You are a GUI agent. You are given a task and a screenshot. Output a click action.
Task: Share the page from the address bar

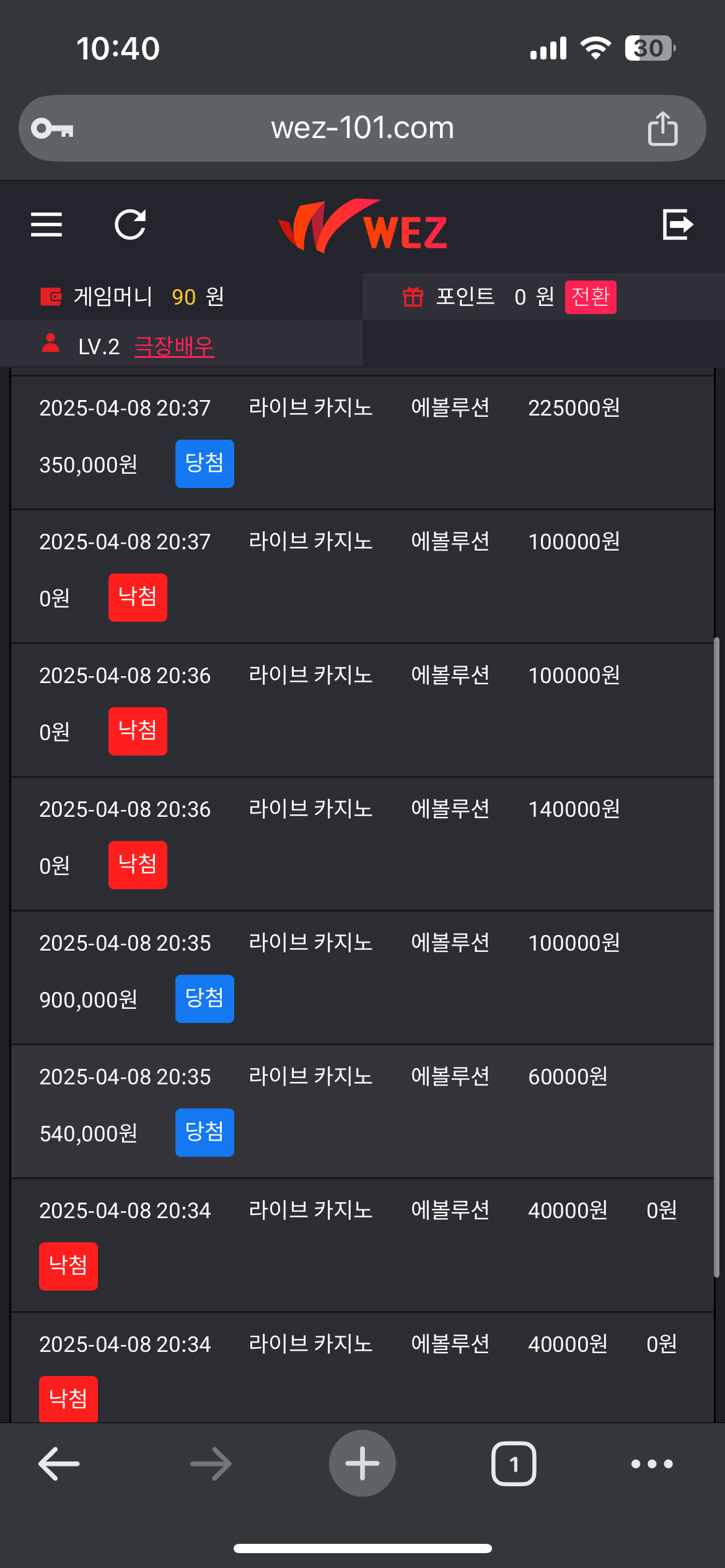(x=662, y=128)
